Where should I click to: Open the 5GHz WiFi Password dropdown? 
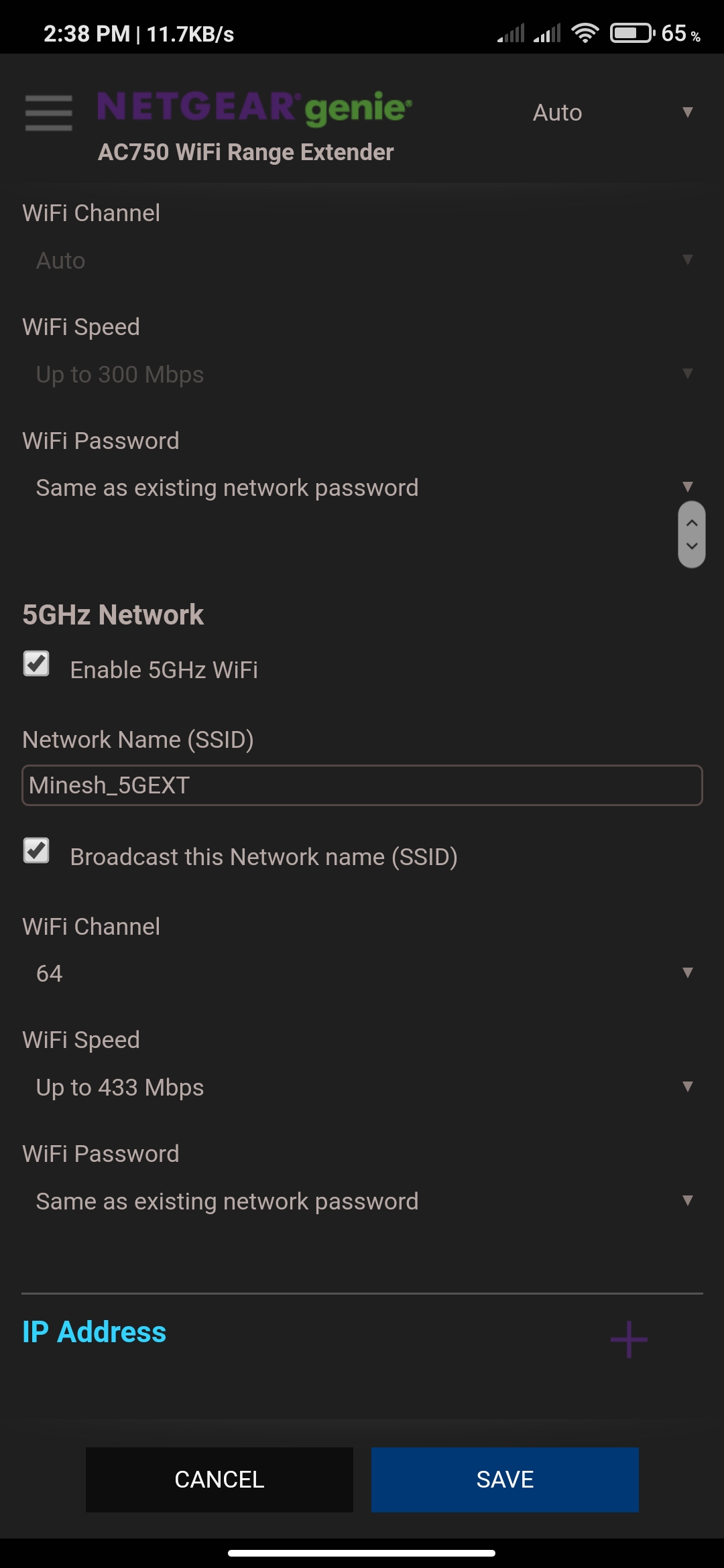tap(362, 1200)
